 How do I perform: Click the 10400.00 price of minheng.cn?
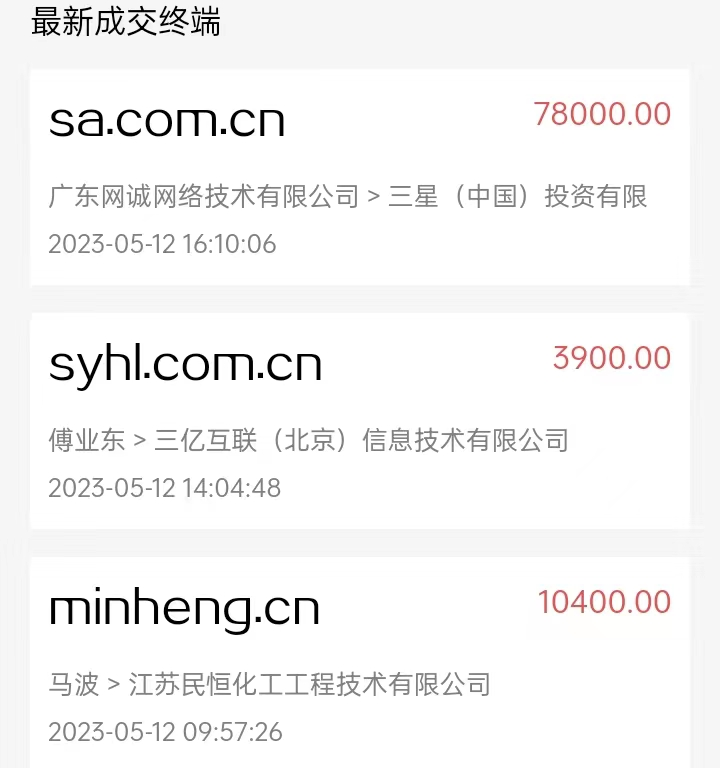604,601
